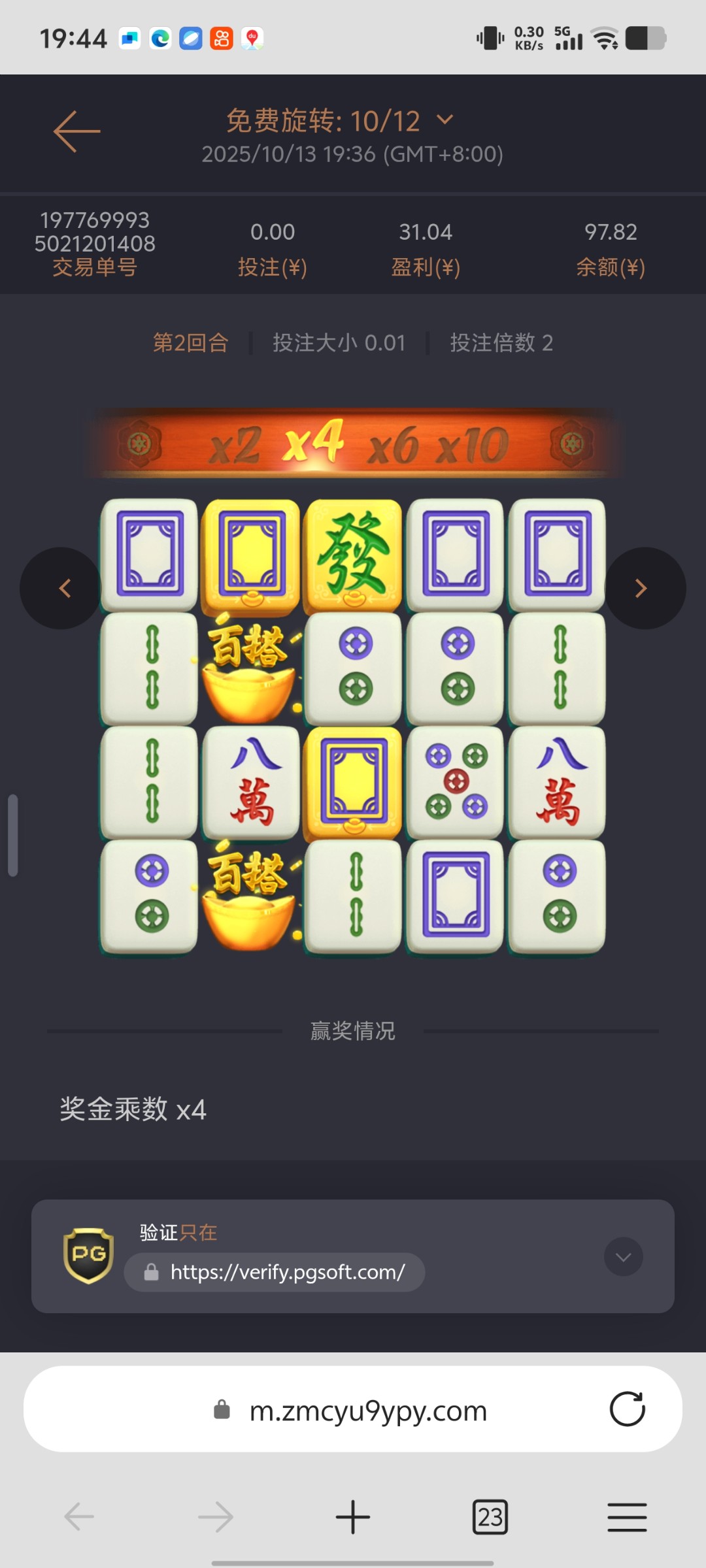Reload the current page
706x1568 pixels.
(x=627, y=1409)
